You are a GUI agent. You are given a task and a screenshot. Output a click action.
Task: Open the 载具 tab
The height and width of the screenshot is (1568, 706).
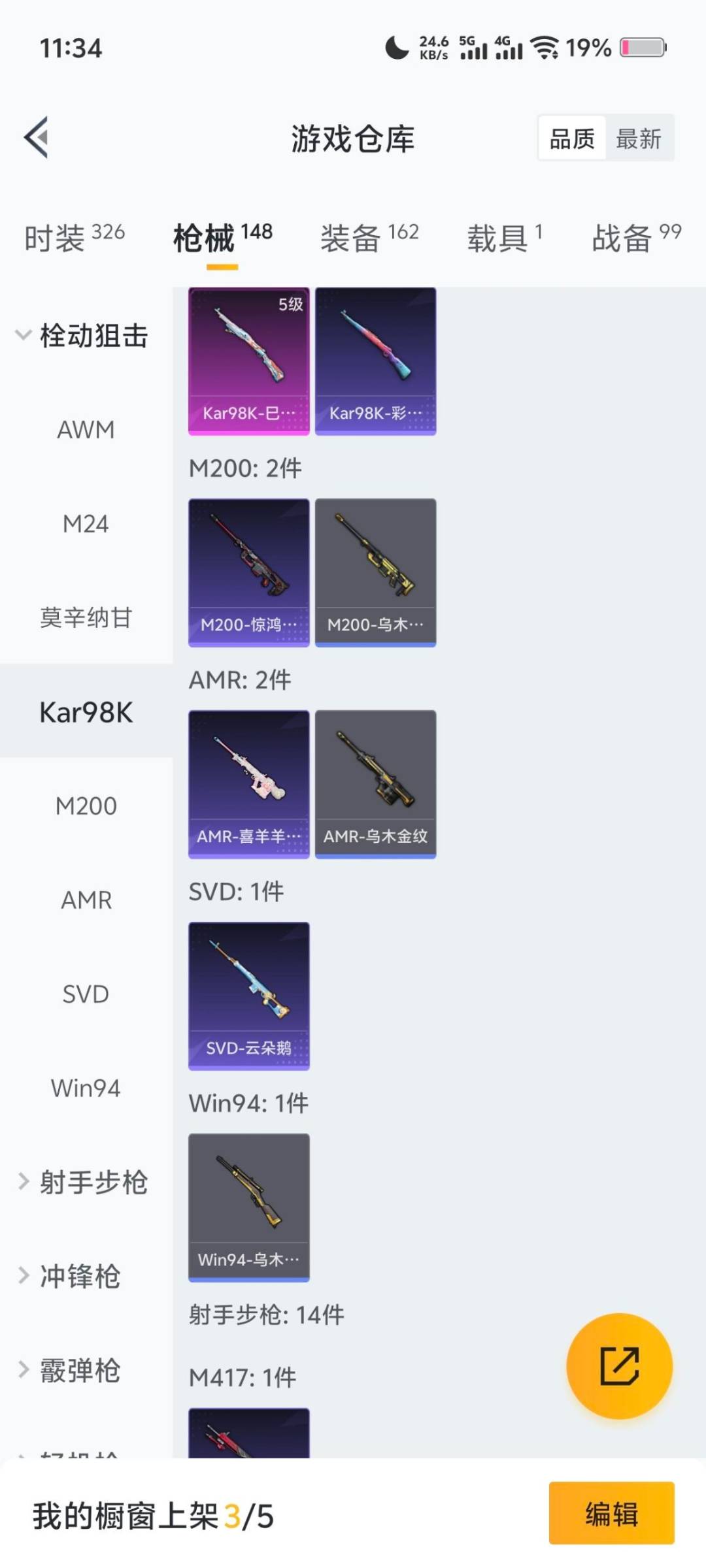(504, 237)
